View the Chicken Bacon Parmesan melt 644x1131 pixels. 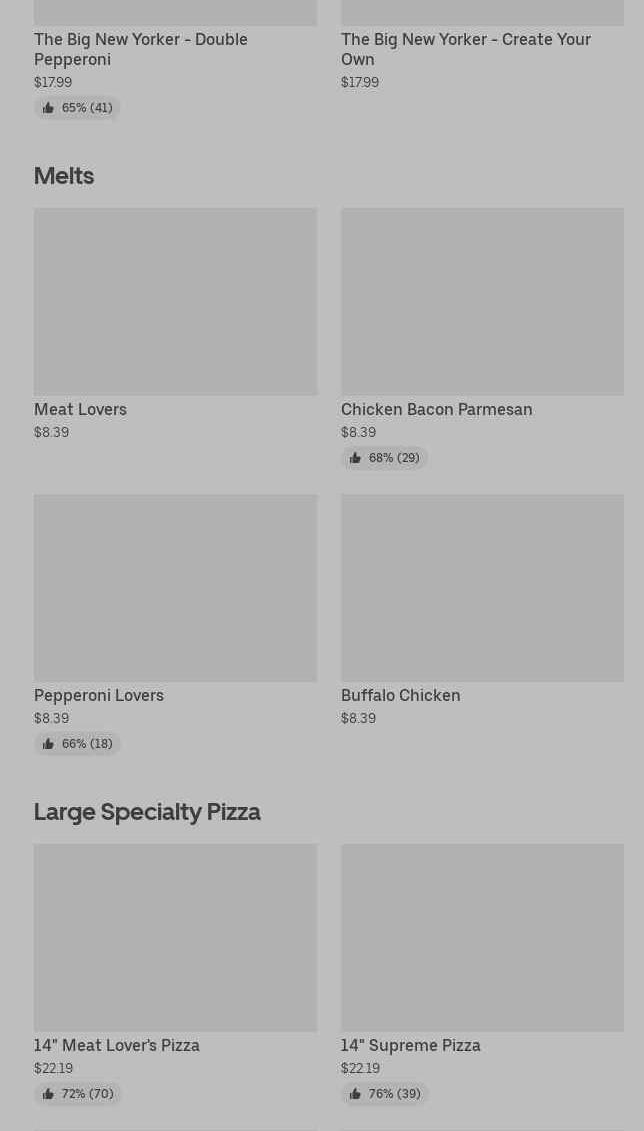pyautogui.click(x=482, y=302)
